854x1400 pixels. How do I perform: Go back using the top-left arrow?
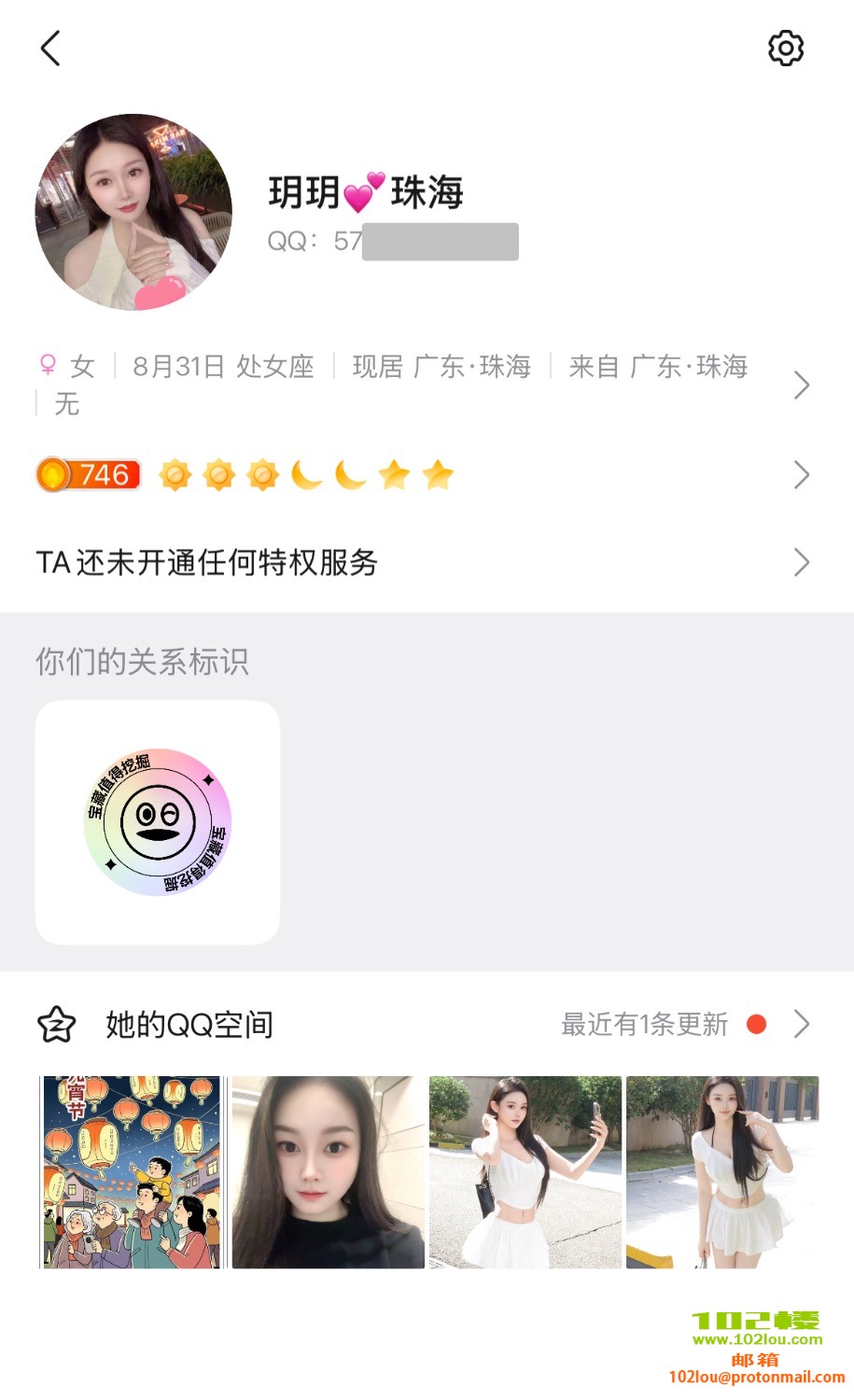(x=51, y=49)
